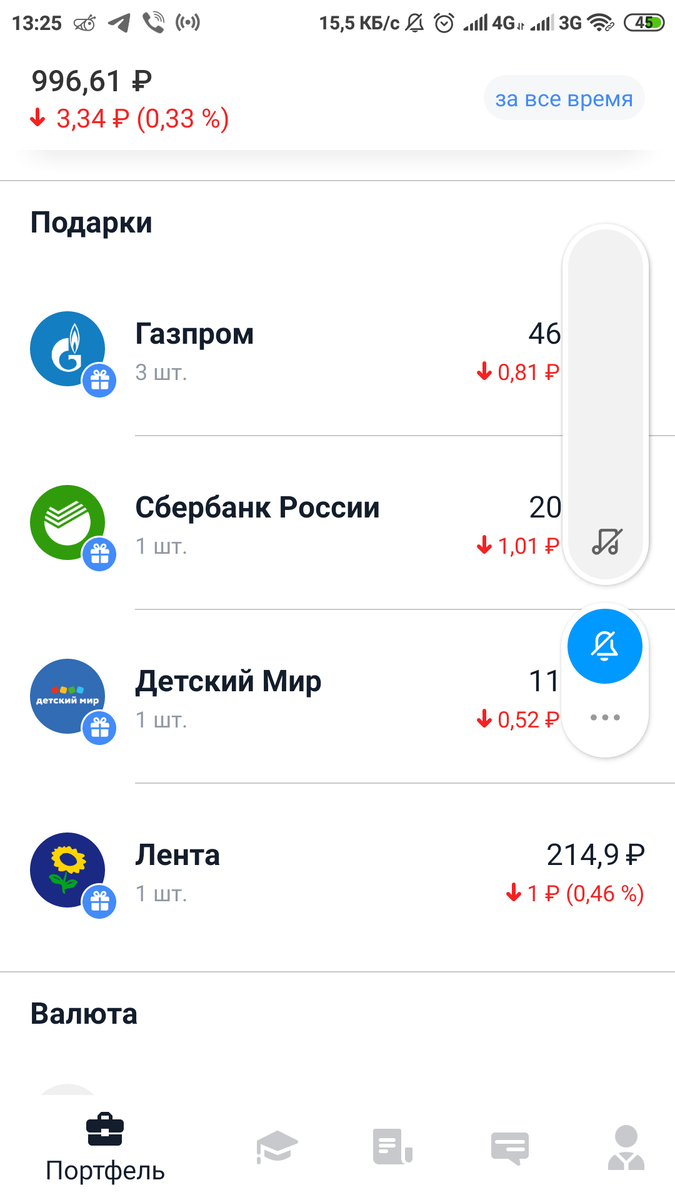This screenshot has width=675, height=1200.
Task: Open the three-dot volume options
Action: coord(605,717)
